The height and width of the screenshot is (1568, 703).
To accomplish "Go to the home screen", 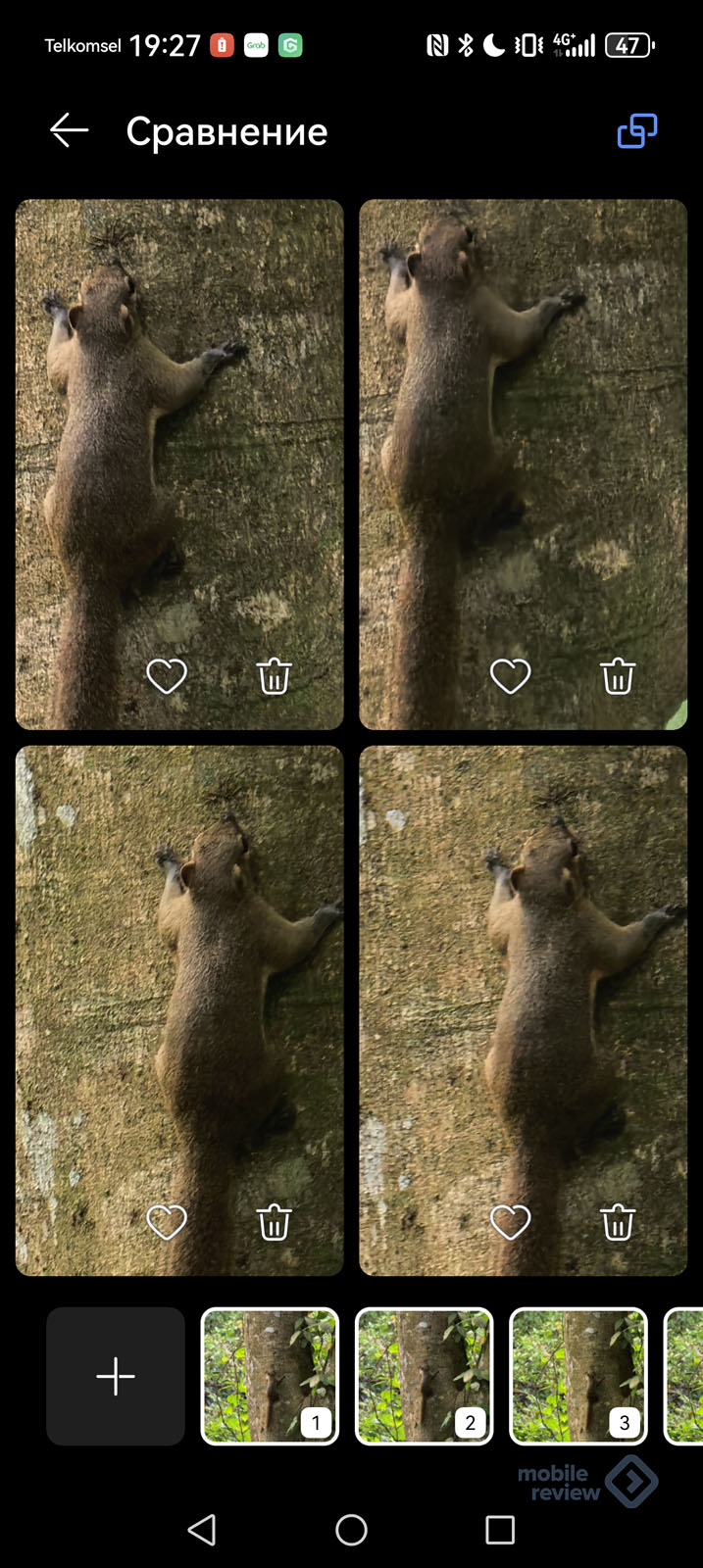I will point(351,1530).
